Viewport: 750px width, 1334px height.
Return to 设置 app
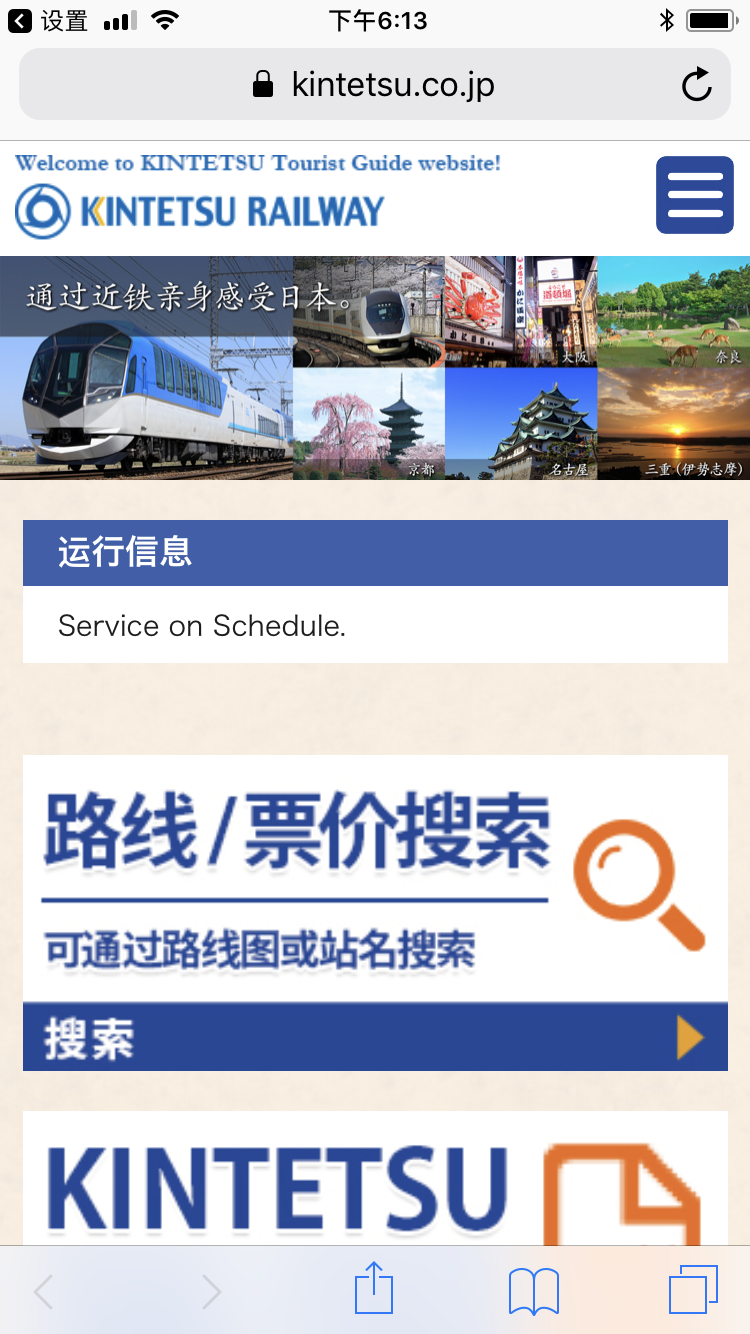coord(50,21)
